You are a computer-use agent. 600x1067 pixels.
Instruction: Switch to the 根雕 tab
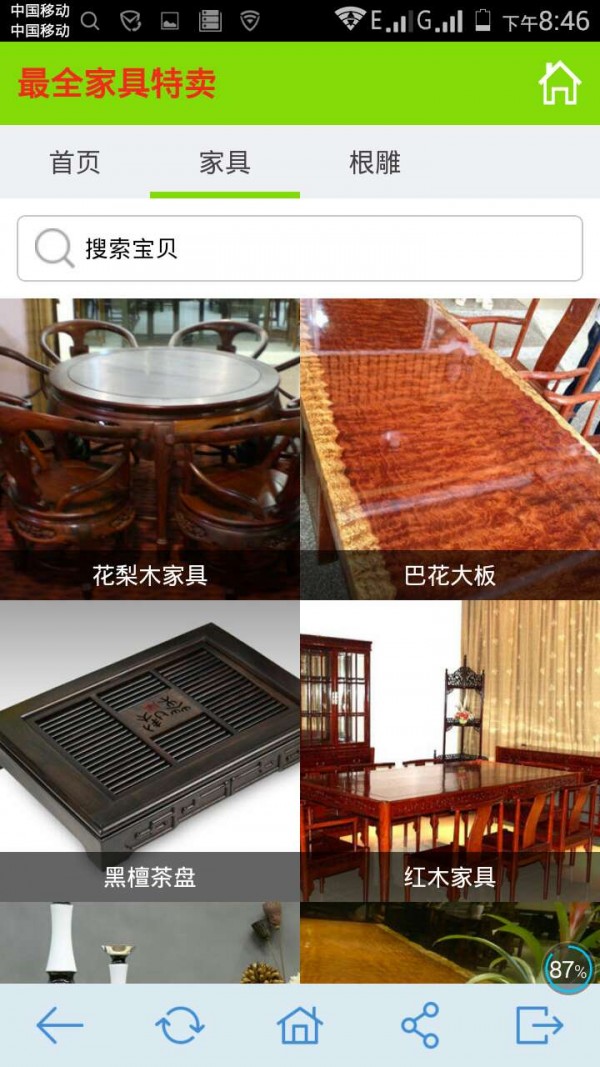tap(375, 163)
